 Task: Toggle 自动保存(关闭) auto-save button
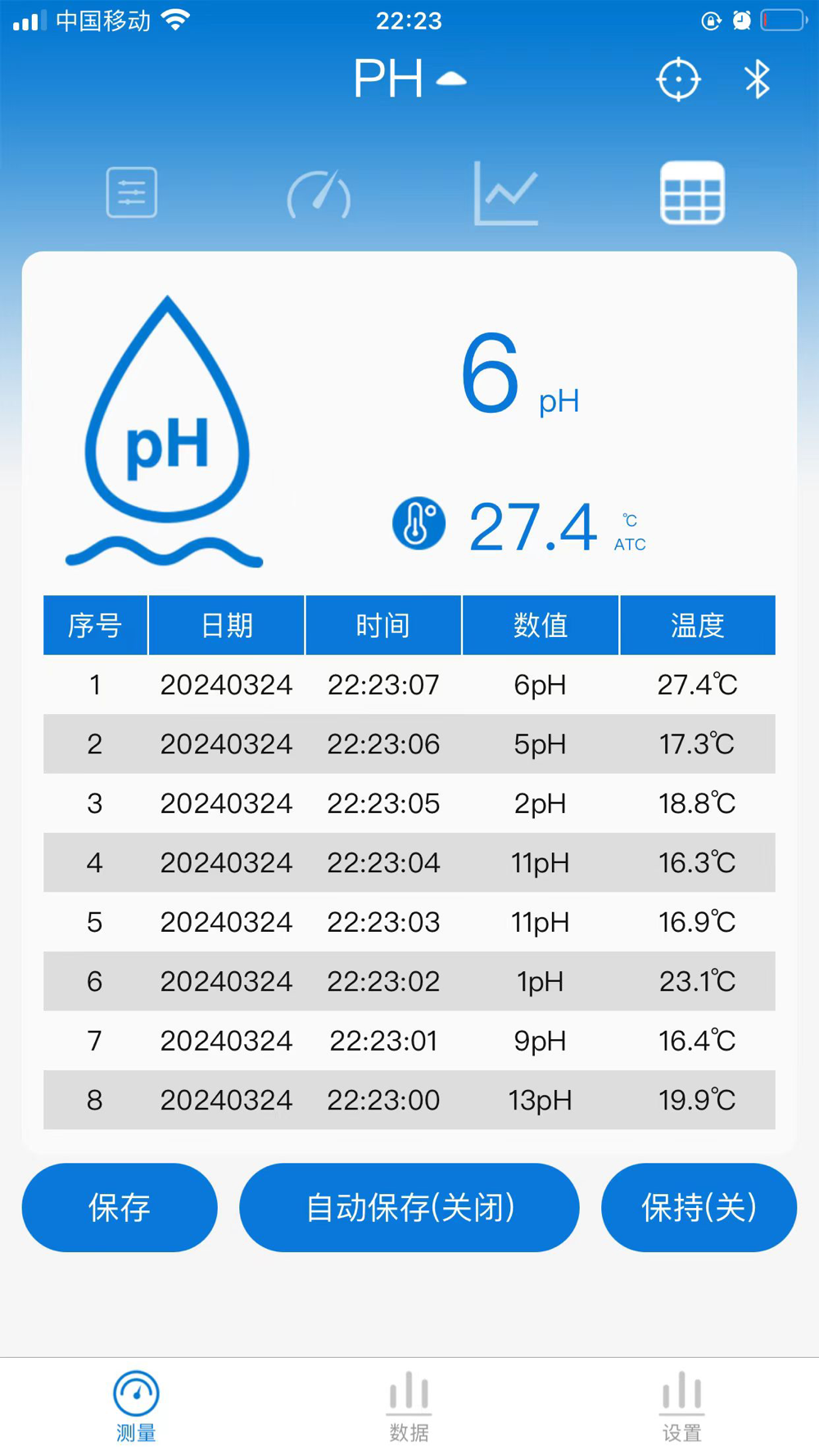[x=409, y=1207]
